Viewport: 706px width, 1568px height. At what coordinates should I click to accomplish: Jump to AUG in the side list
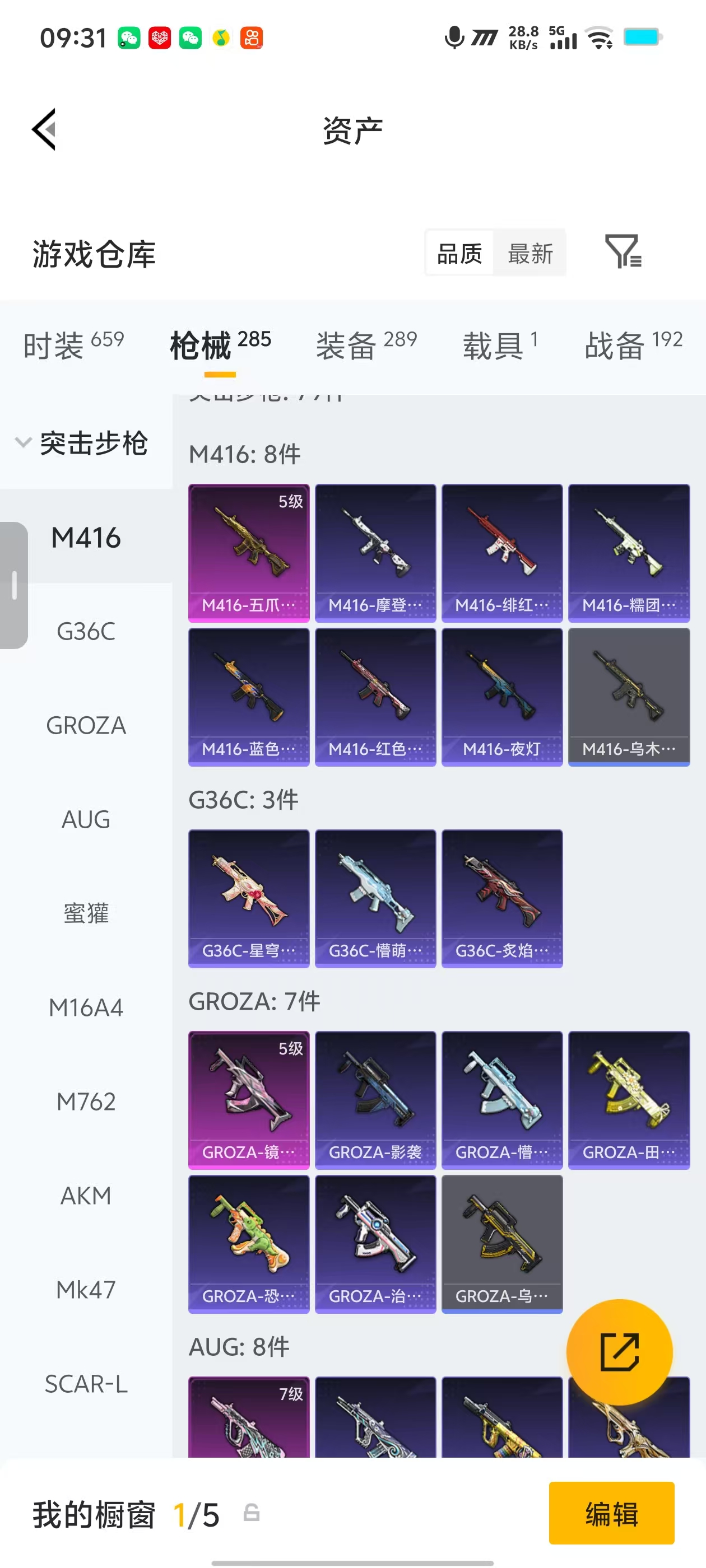click(x=86, y=819)
